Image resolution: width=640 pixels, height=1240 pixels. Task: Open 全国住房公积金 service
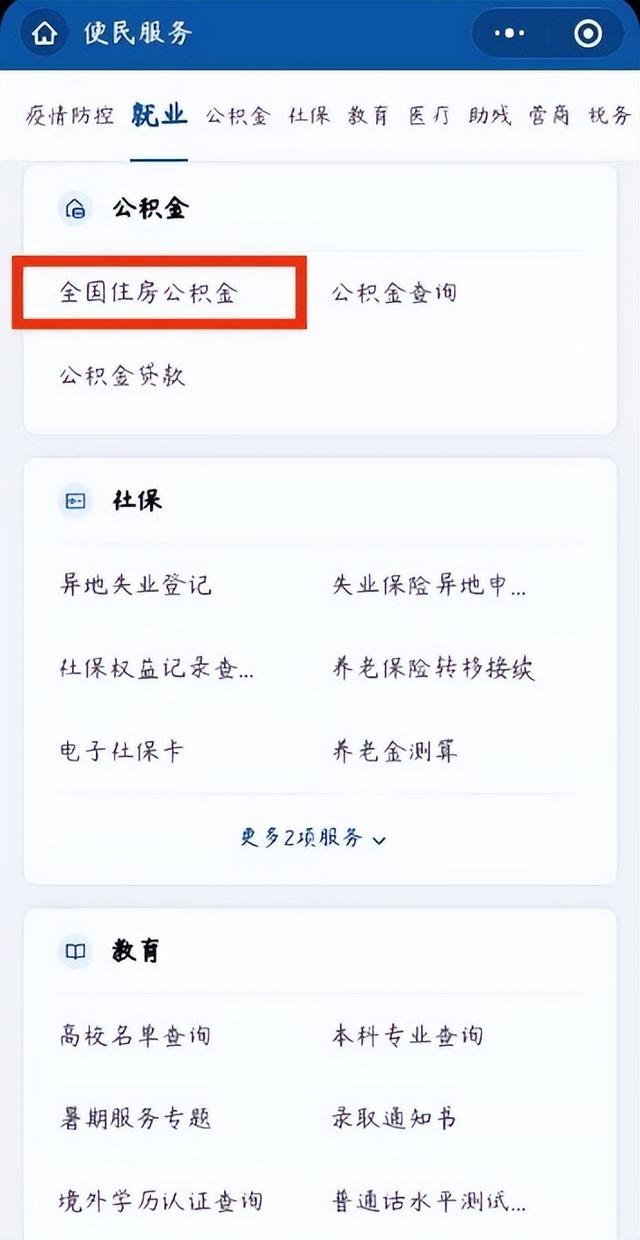tap(148, 292)
